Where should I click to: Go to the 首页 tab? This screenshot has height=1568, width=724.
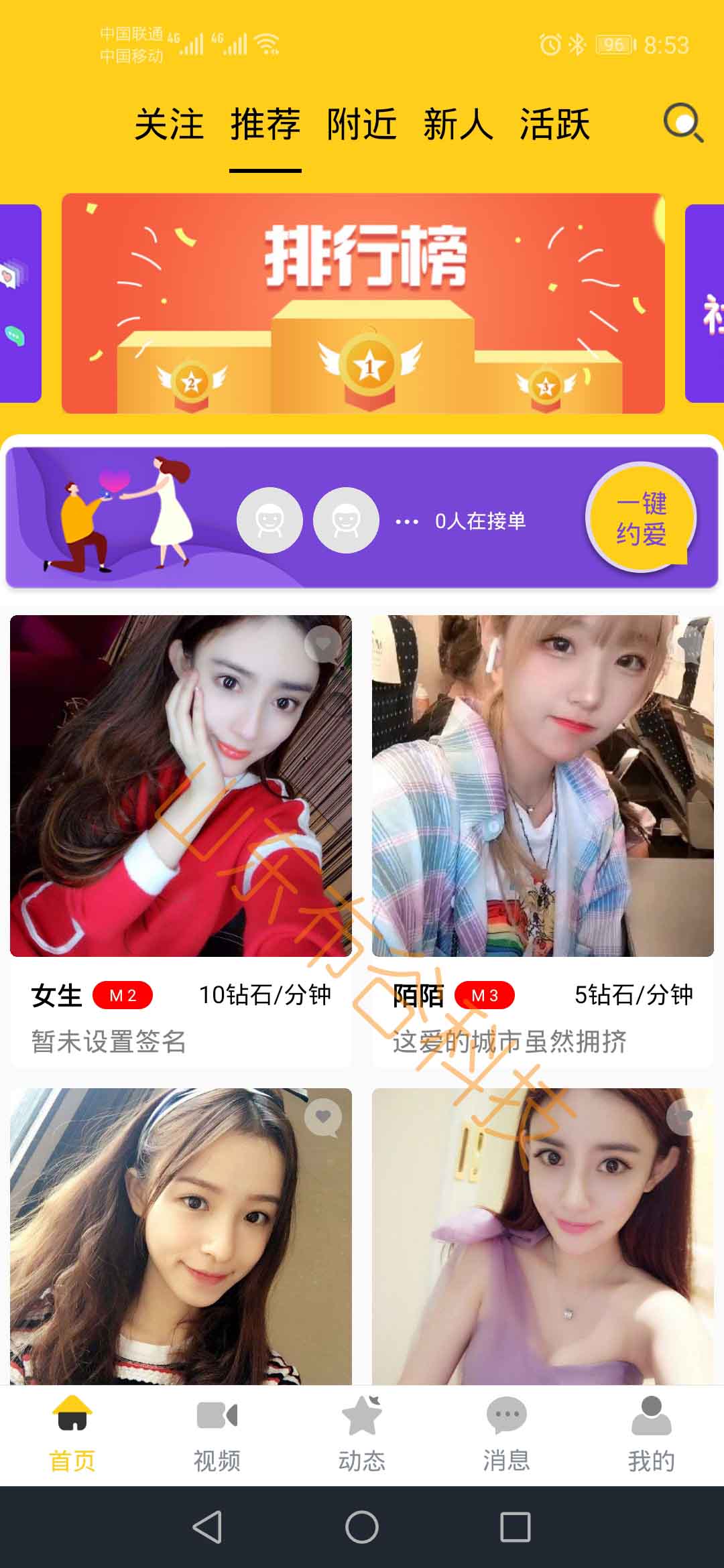(72, 1434)
